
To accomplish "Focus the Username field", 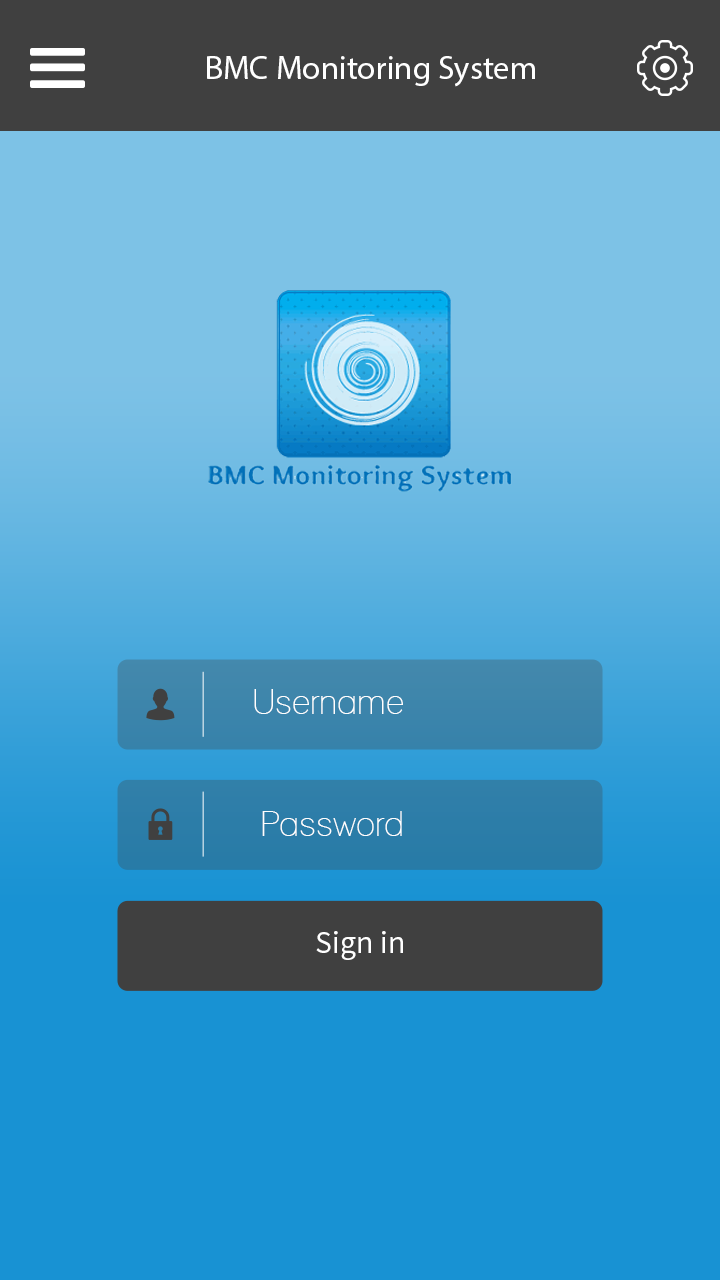I will tap(360, 704).
